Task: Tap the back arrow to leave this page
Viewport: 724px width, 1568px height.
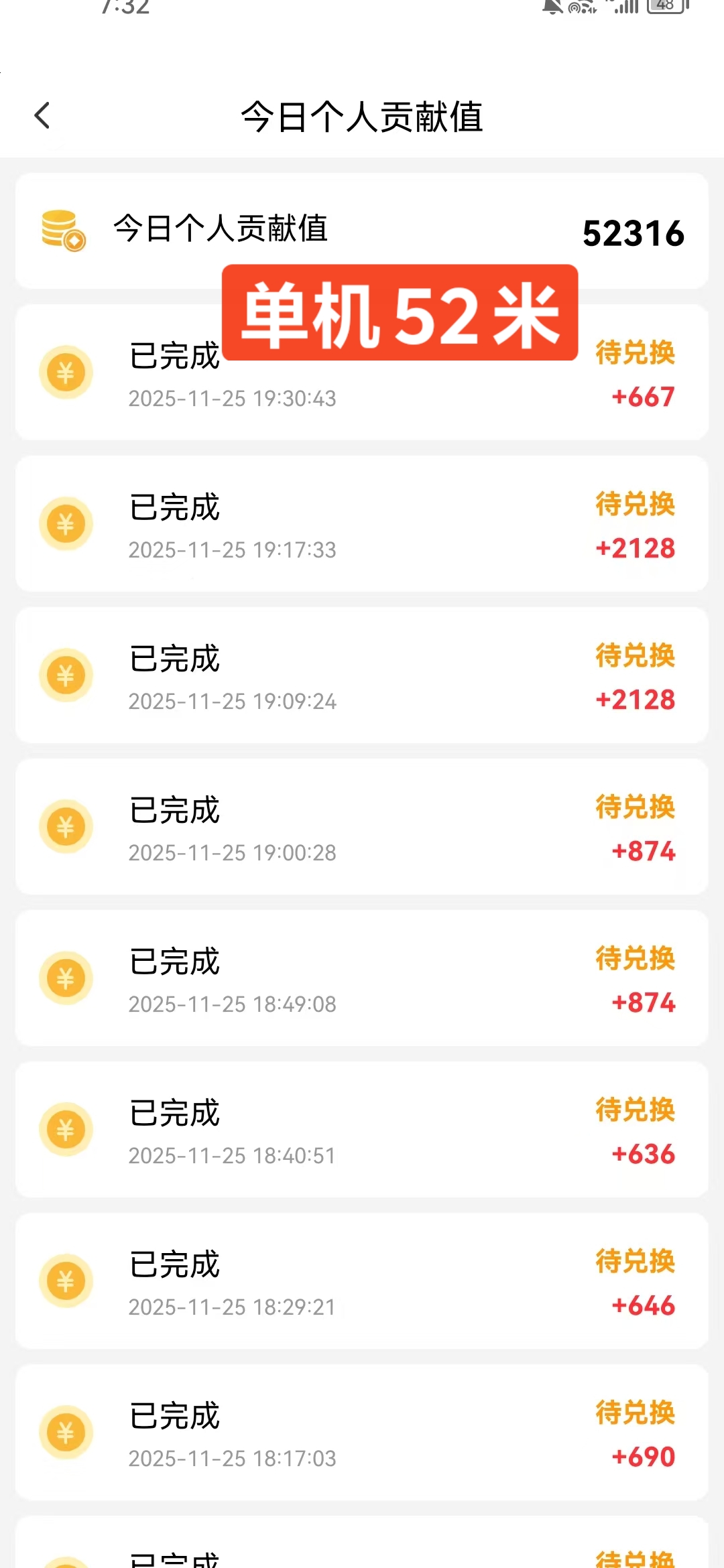Action: (x=42, y=115)
